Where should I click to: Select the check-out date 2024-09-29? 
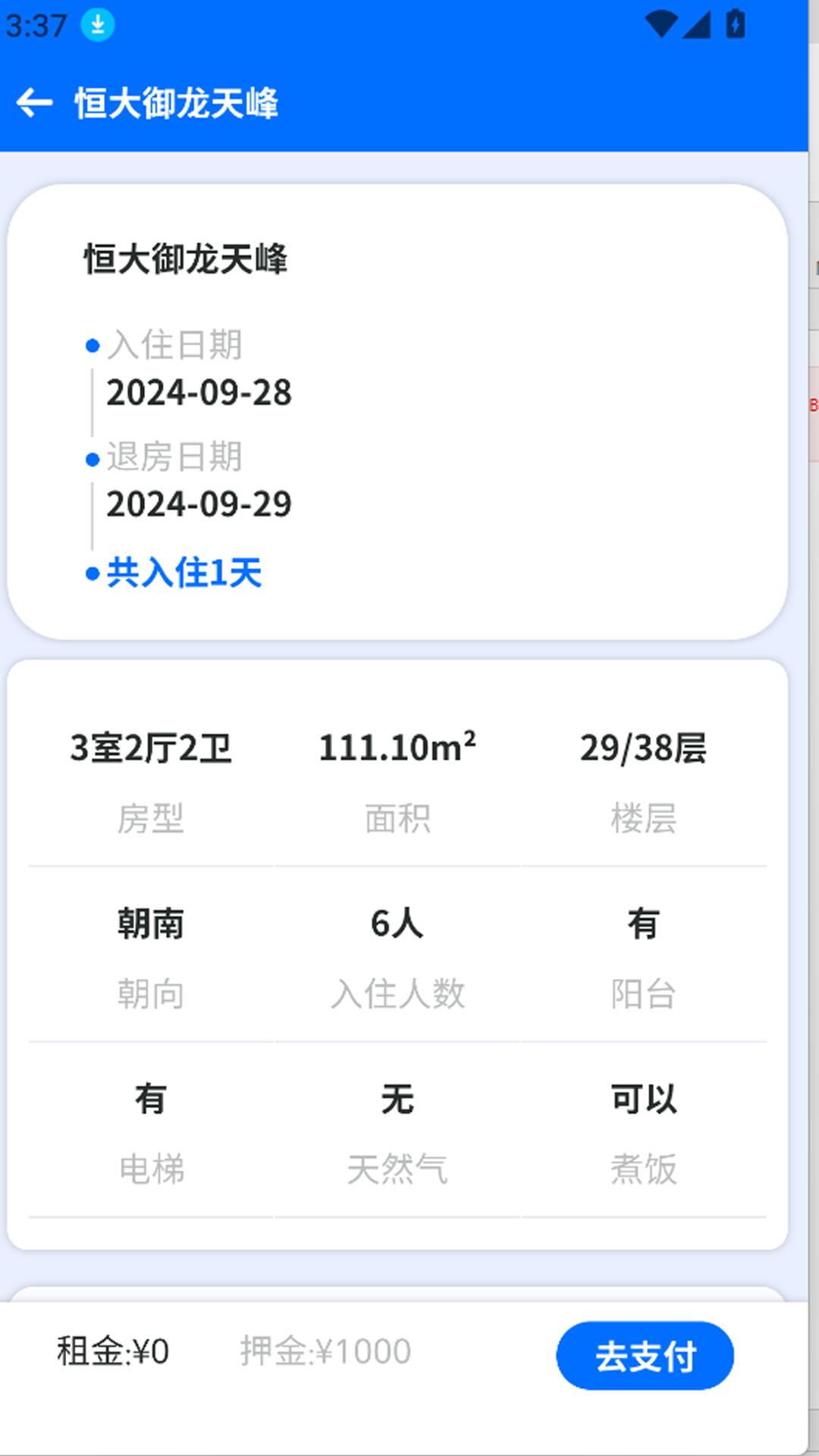click(x=199, y=502)
